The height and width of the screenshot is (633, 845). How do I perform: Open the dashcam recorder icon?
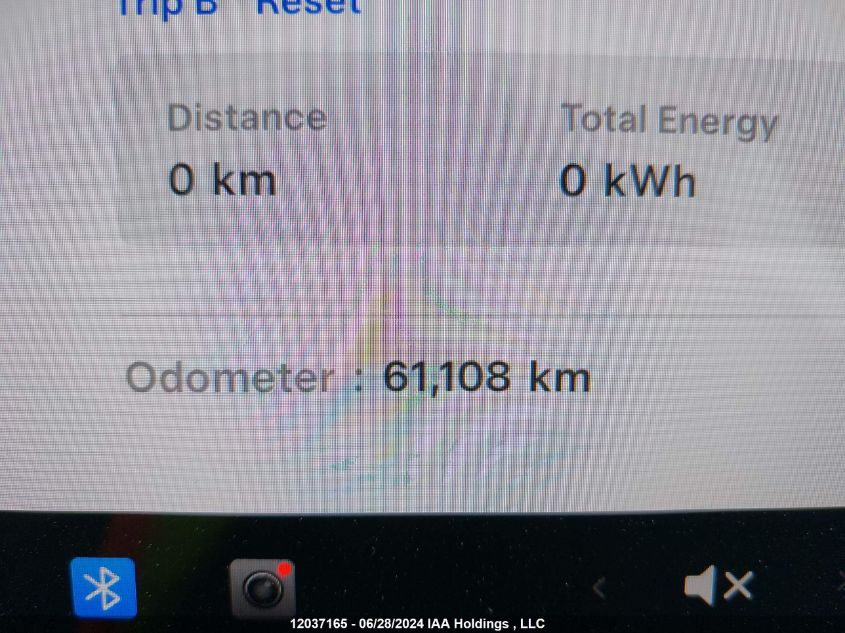[x=261, y=588]
